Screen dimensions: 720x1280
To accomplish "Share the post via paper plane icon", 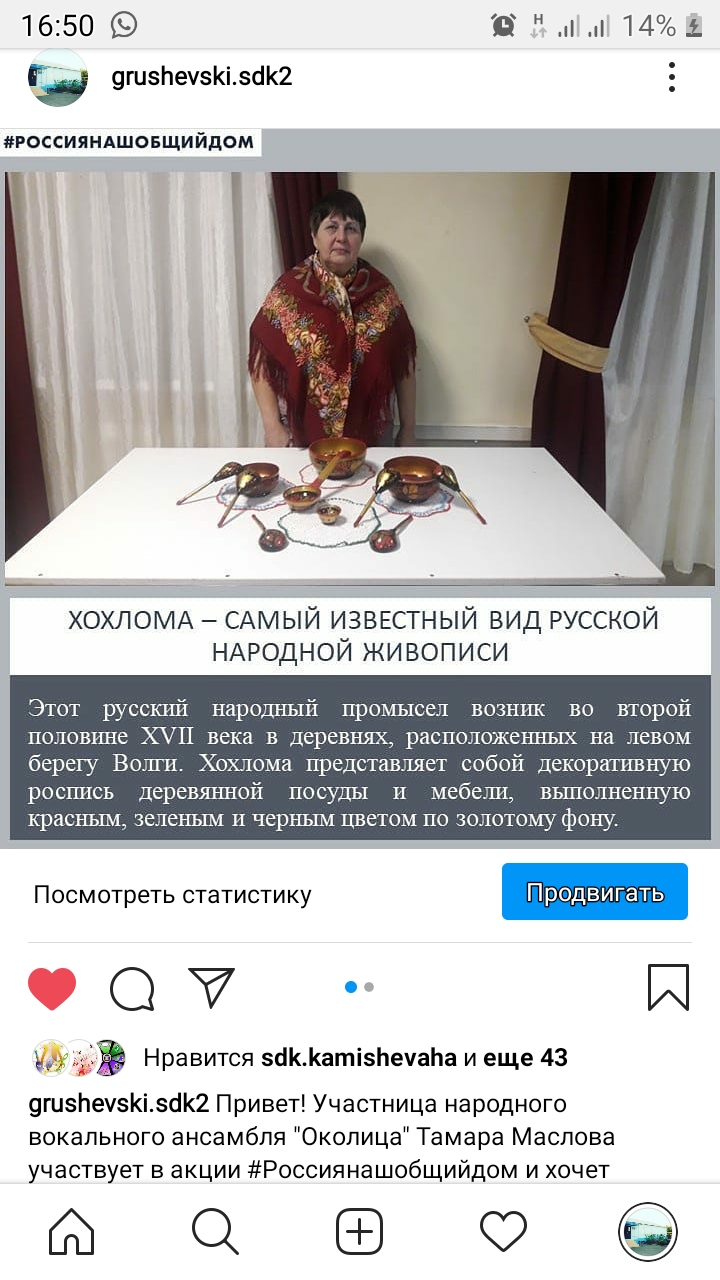I will 211,988.
